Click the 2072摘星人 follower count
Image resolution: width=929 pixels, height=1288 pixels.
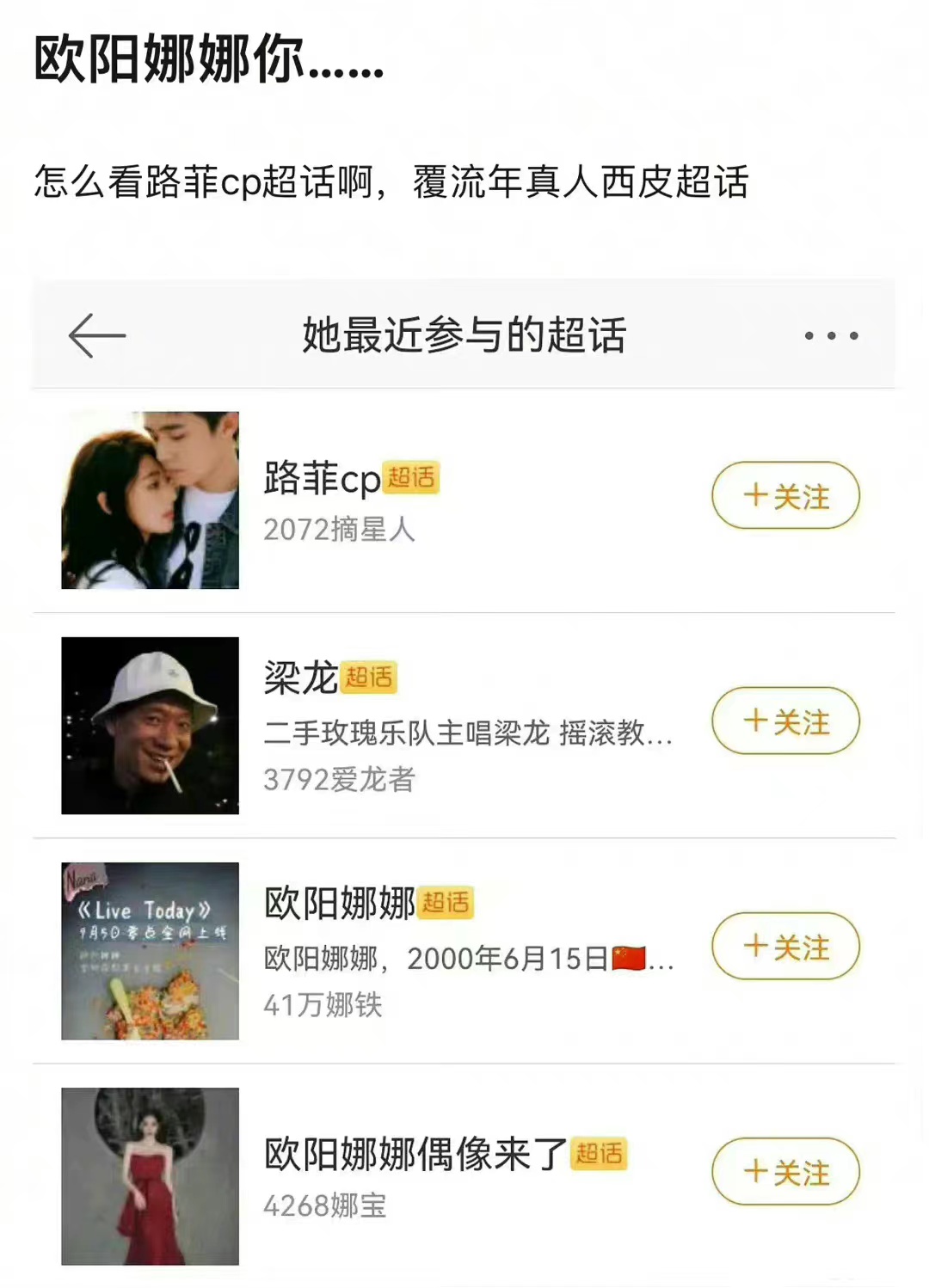[341, 531]
